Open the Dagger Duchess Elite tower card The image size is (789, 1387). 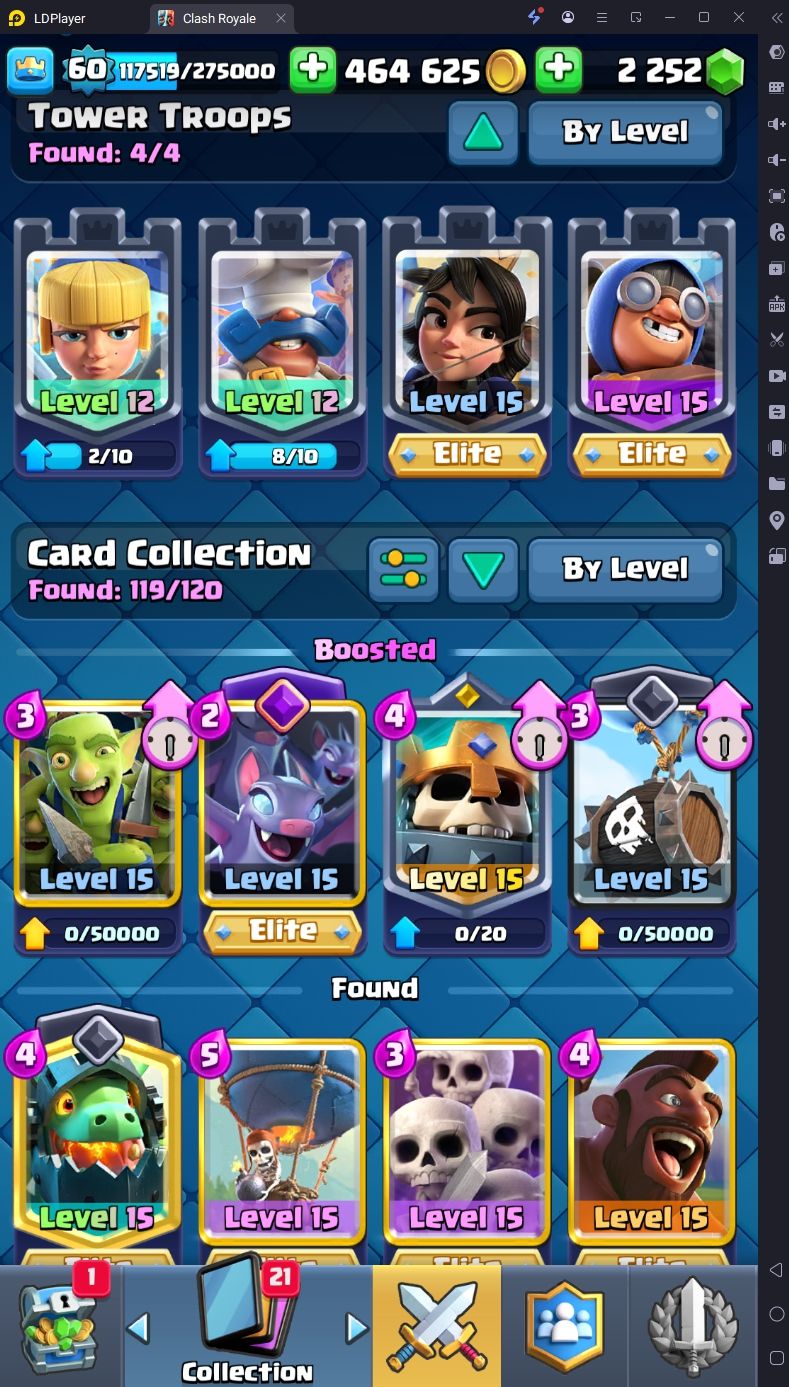(x=467, y=340)
